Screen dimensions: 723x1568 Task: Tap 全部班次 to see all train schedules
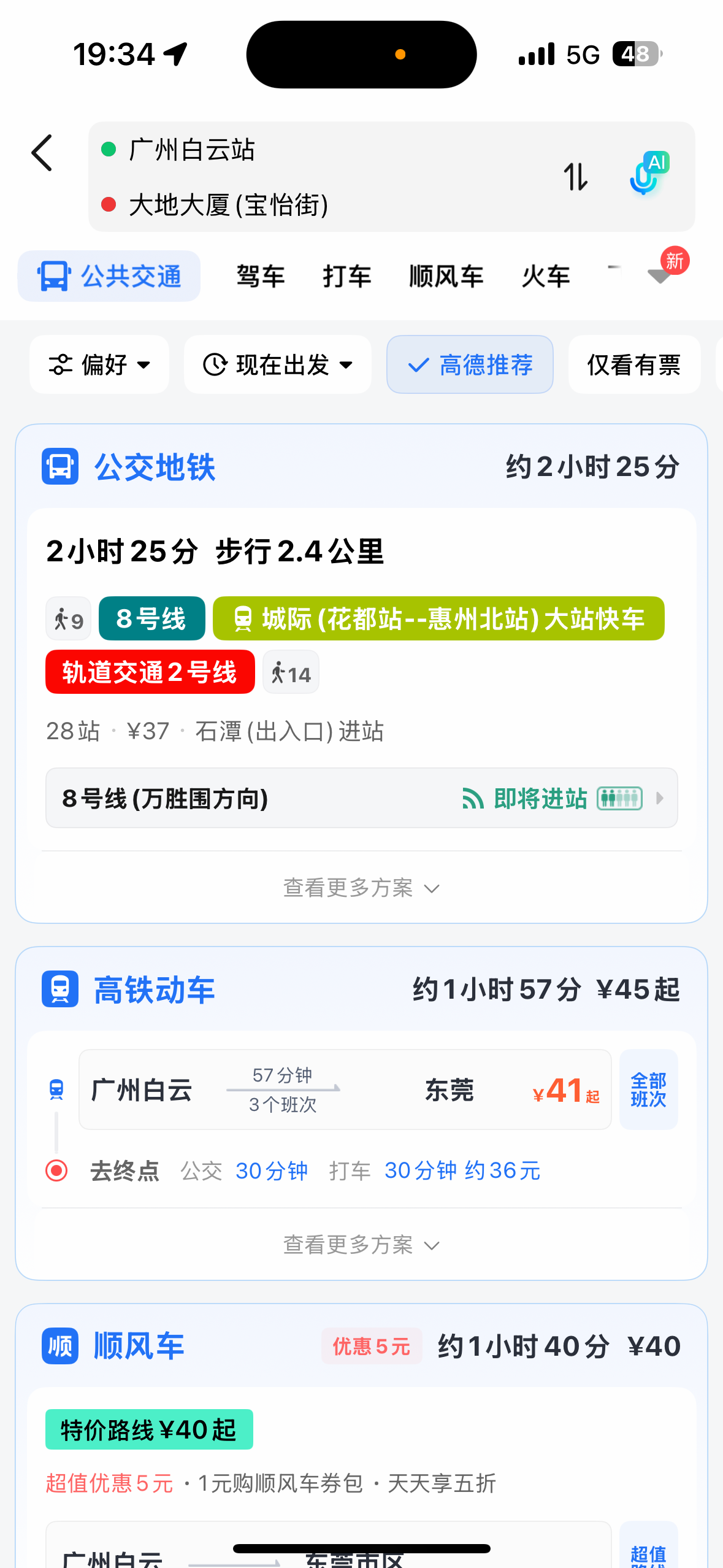pyautogui.click(x=648, y=1090)
